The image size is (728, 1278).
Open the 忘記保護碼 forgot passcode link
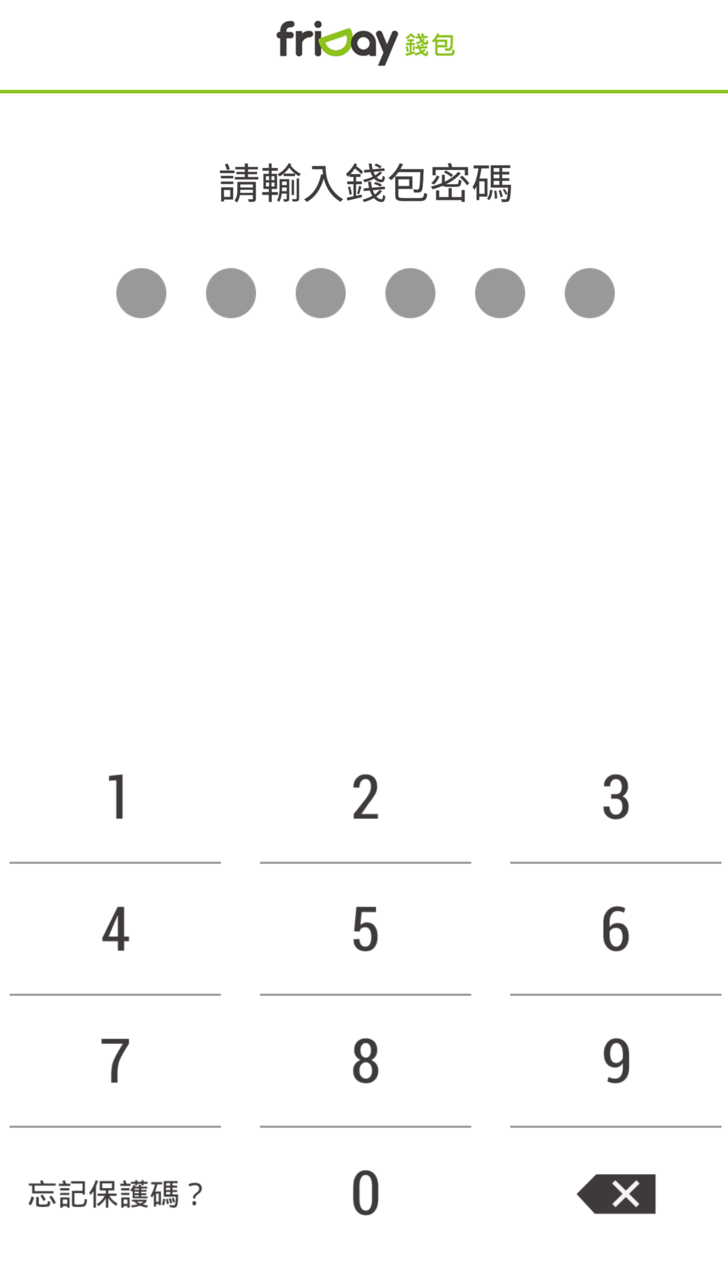tap(116, 1194)
